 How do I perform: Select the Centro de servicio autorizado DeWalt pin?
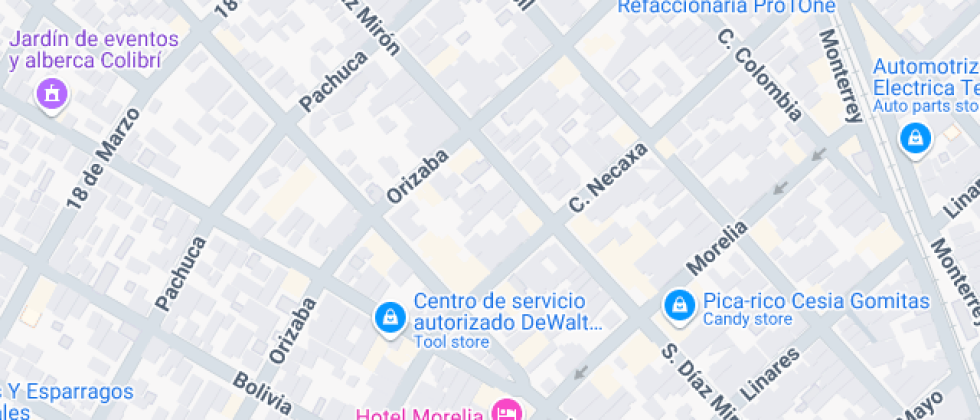pyautogui.click(x=387, y=318)
